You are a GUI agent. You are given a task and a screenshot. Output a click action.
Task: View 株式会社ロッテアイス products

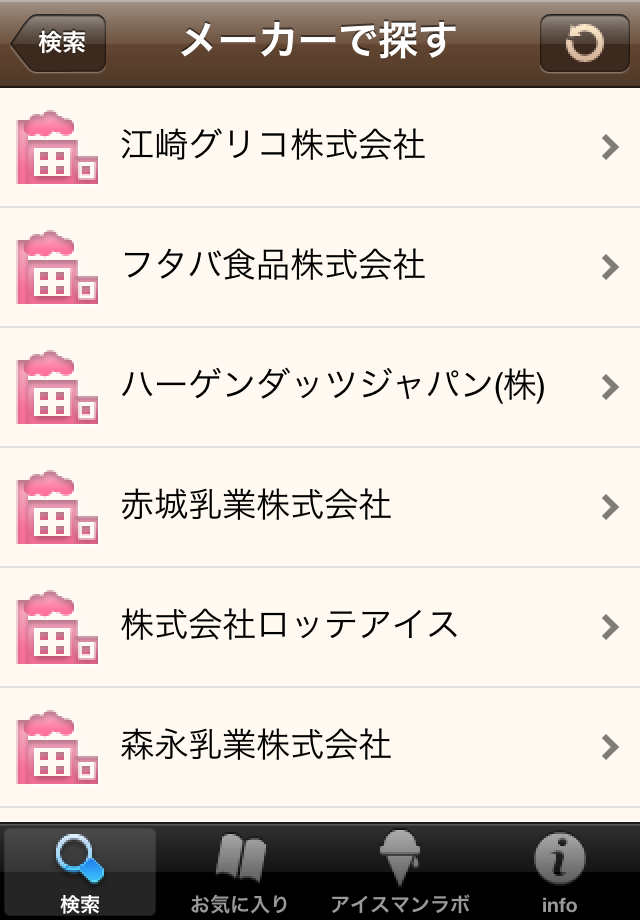coord(320,627)
